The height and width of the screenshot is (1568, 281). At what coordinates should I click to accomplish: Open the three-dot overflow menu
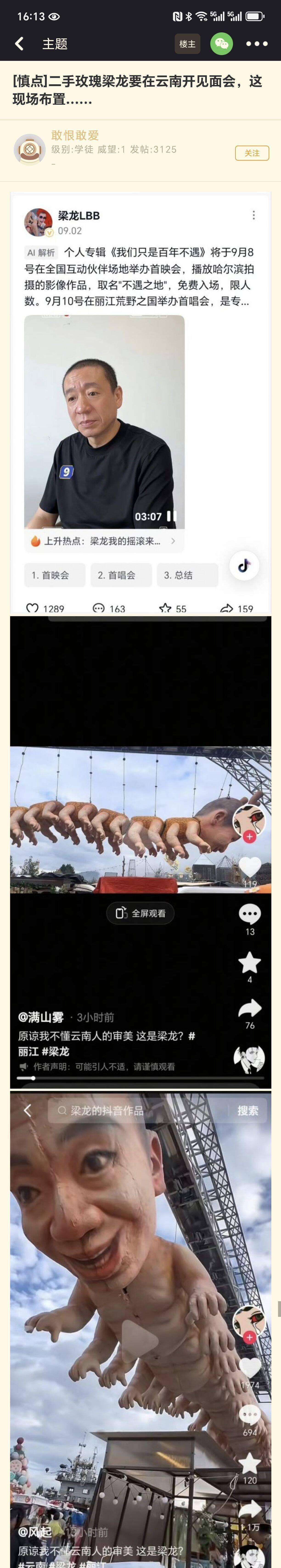tap(257, 44)
